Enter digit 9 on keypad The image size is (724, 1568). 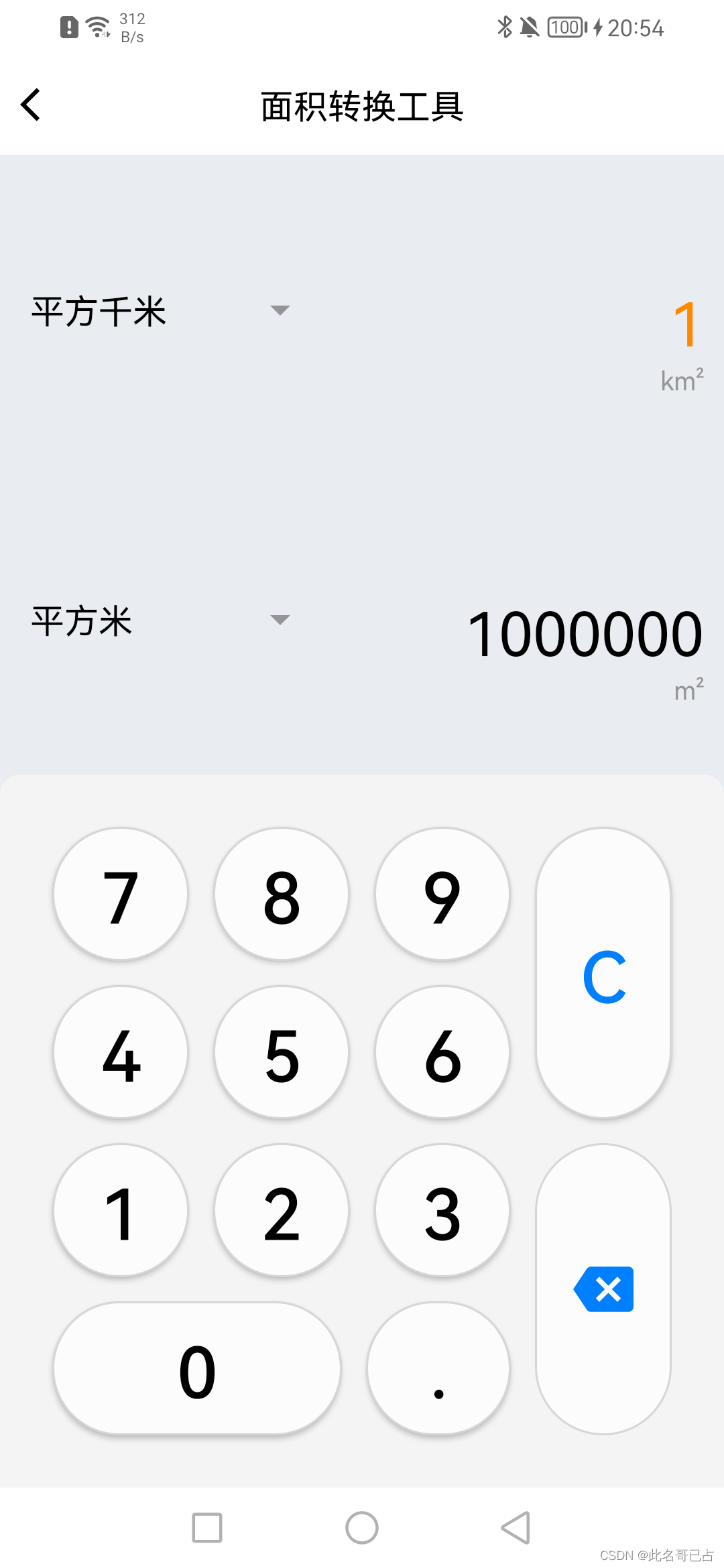442,895
